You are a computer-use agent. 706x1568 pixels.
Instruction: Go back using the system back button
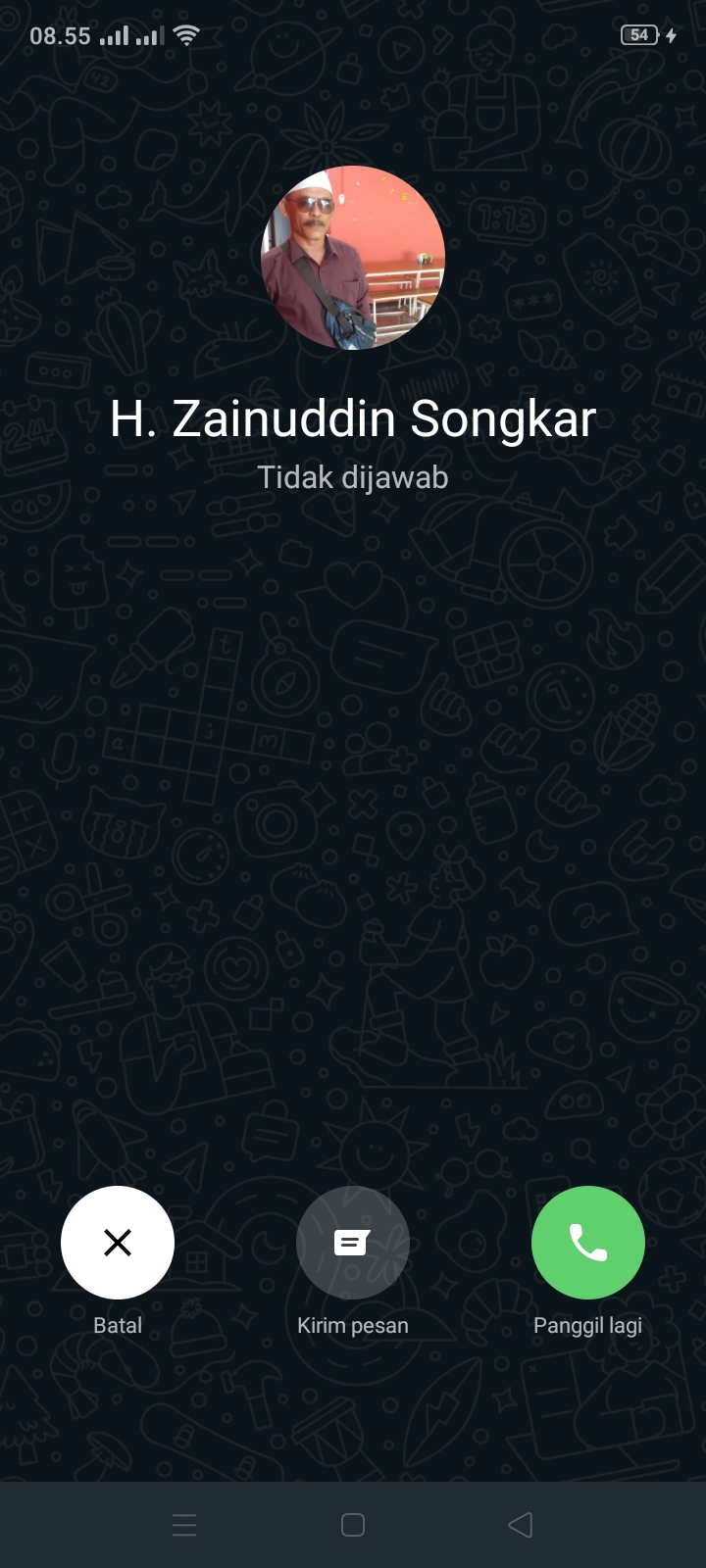point(521,1525)
